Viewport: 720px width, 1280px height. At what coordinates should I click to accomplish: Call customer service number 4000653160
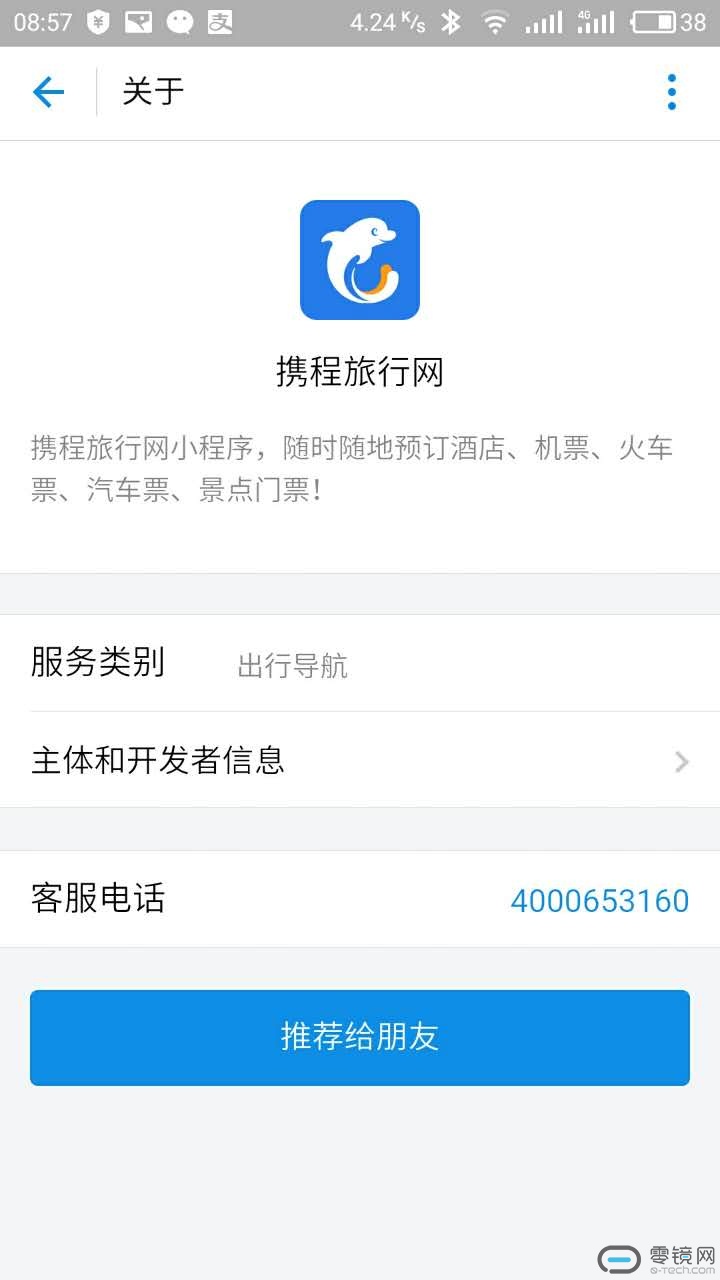(x=599, y=900)
